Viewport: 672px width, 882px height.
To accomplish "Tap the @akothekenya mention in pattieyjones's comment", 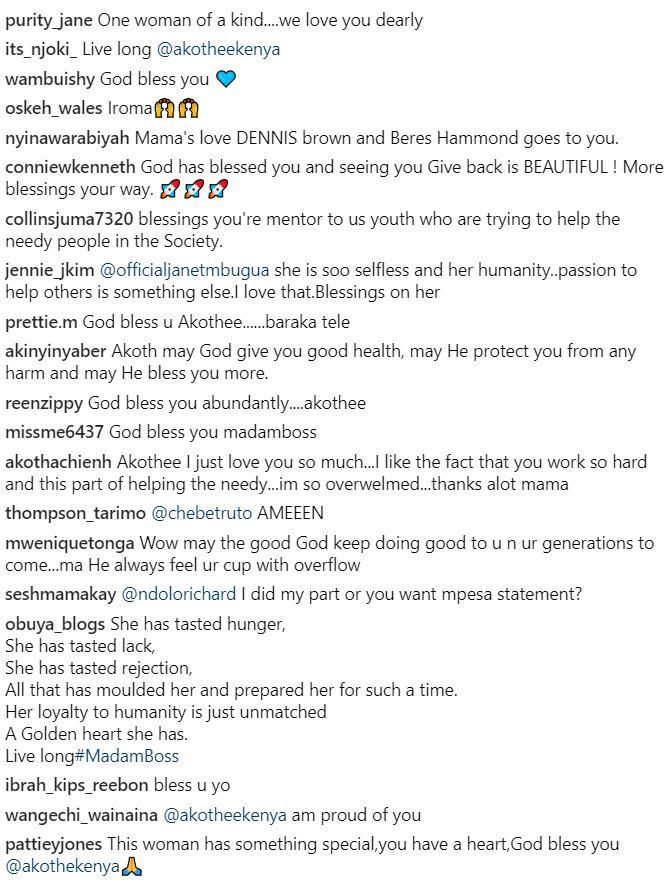I will pyautogui.click(x=63, y=866).
